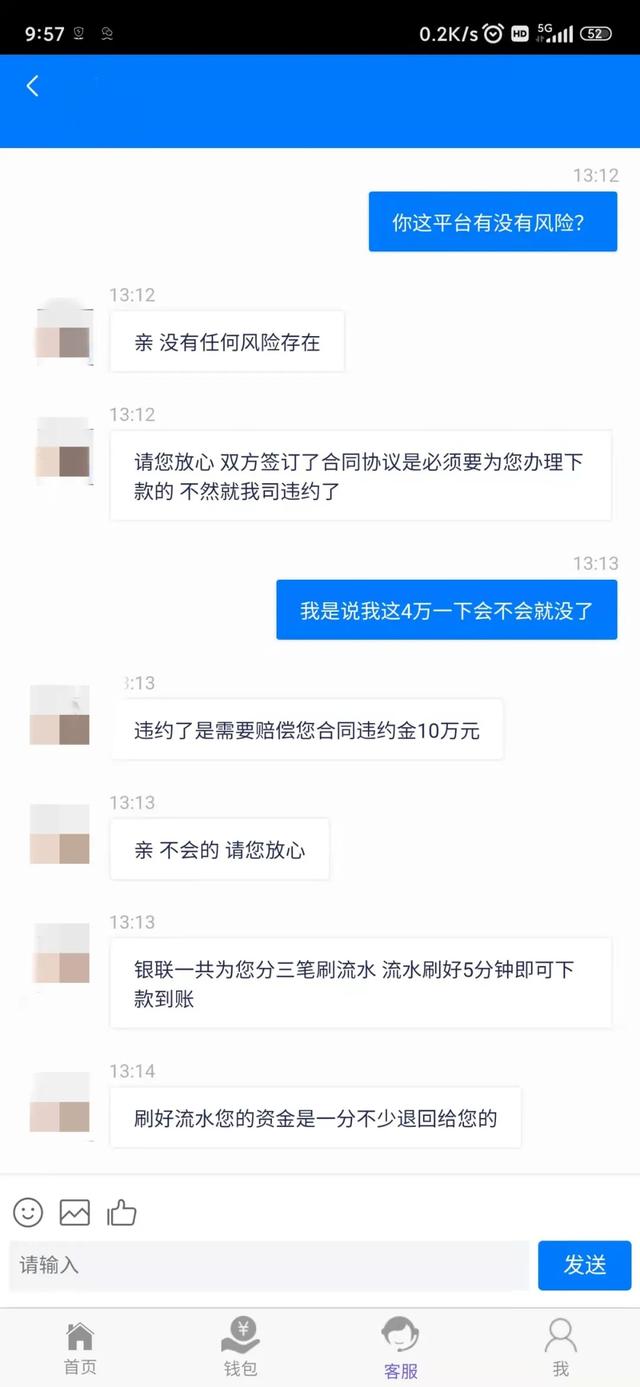Send a thumbs-up reaction
This screenshot has width=640, height=1387.
122,1212
